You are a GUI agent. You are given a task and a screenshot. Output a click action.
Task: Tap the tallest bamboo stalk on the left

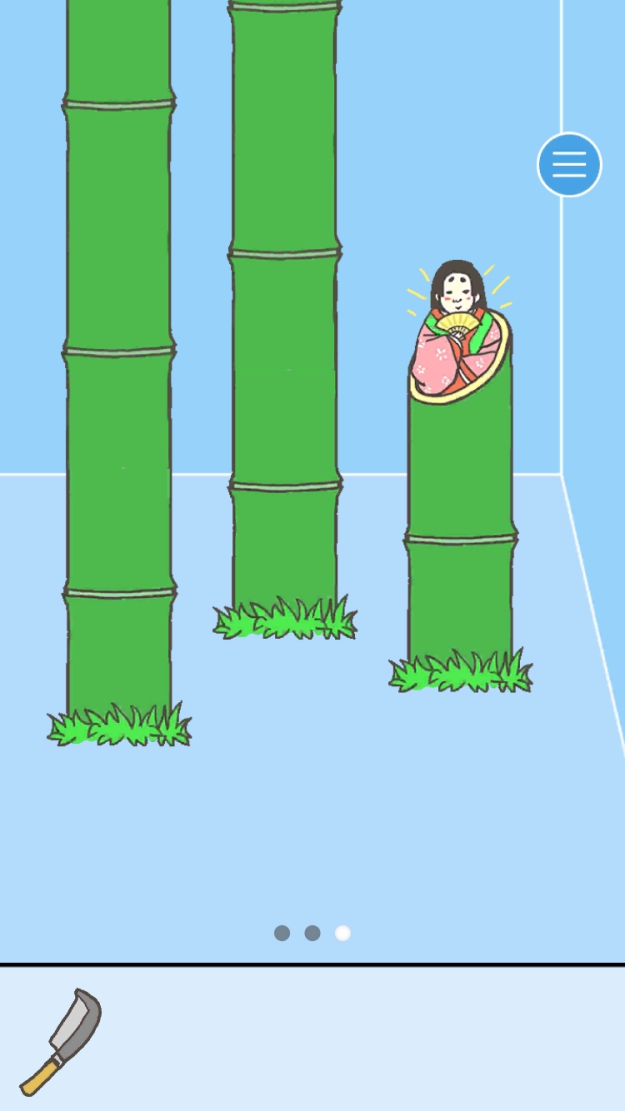click(119, 400)
